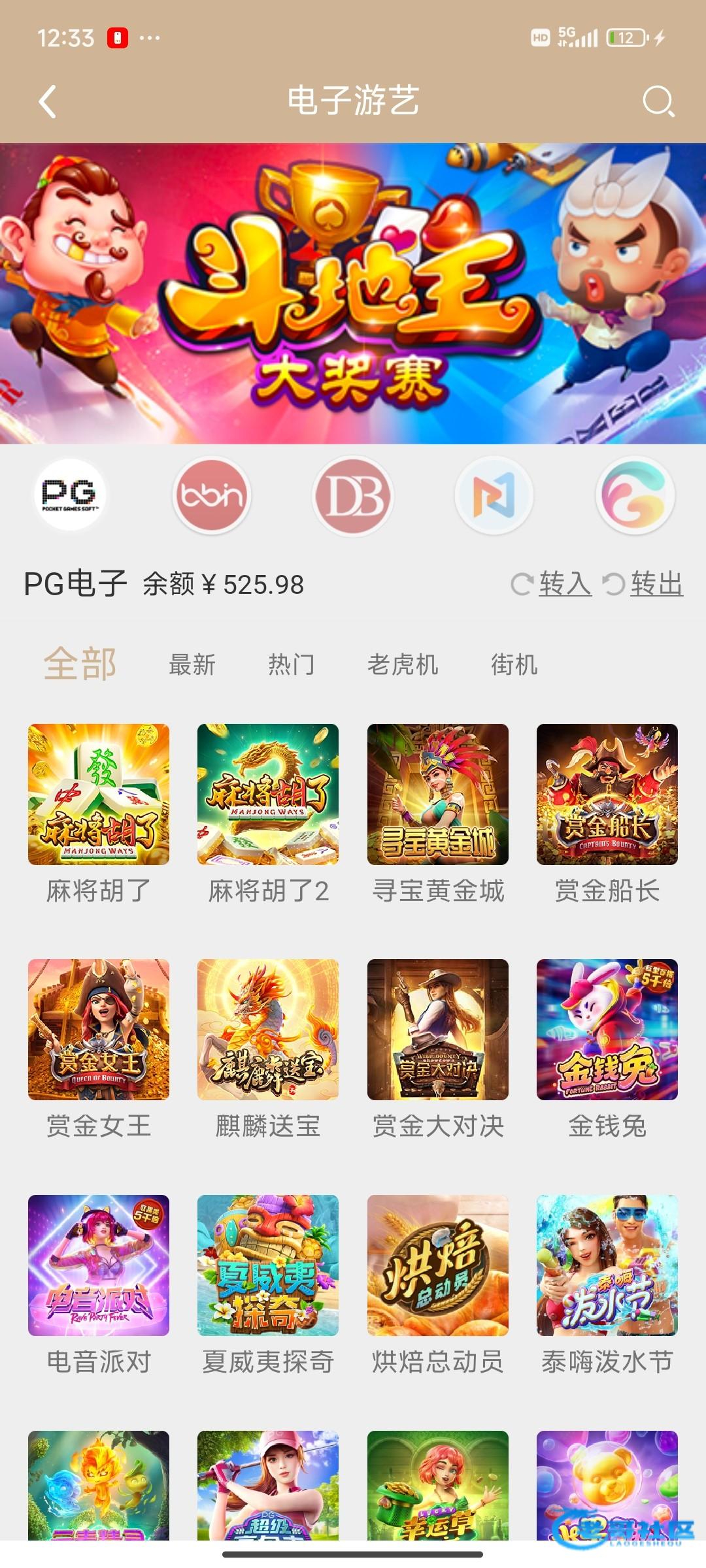Viewport: 706px width, 1568px height.
Task: Launch 寻宝黄金城 game tile
Action: 438,794
